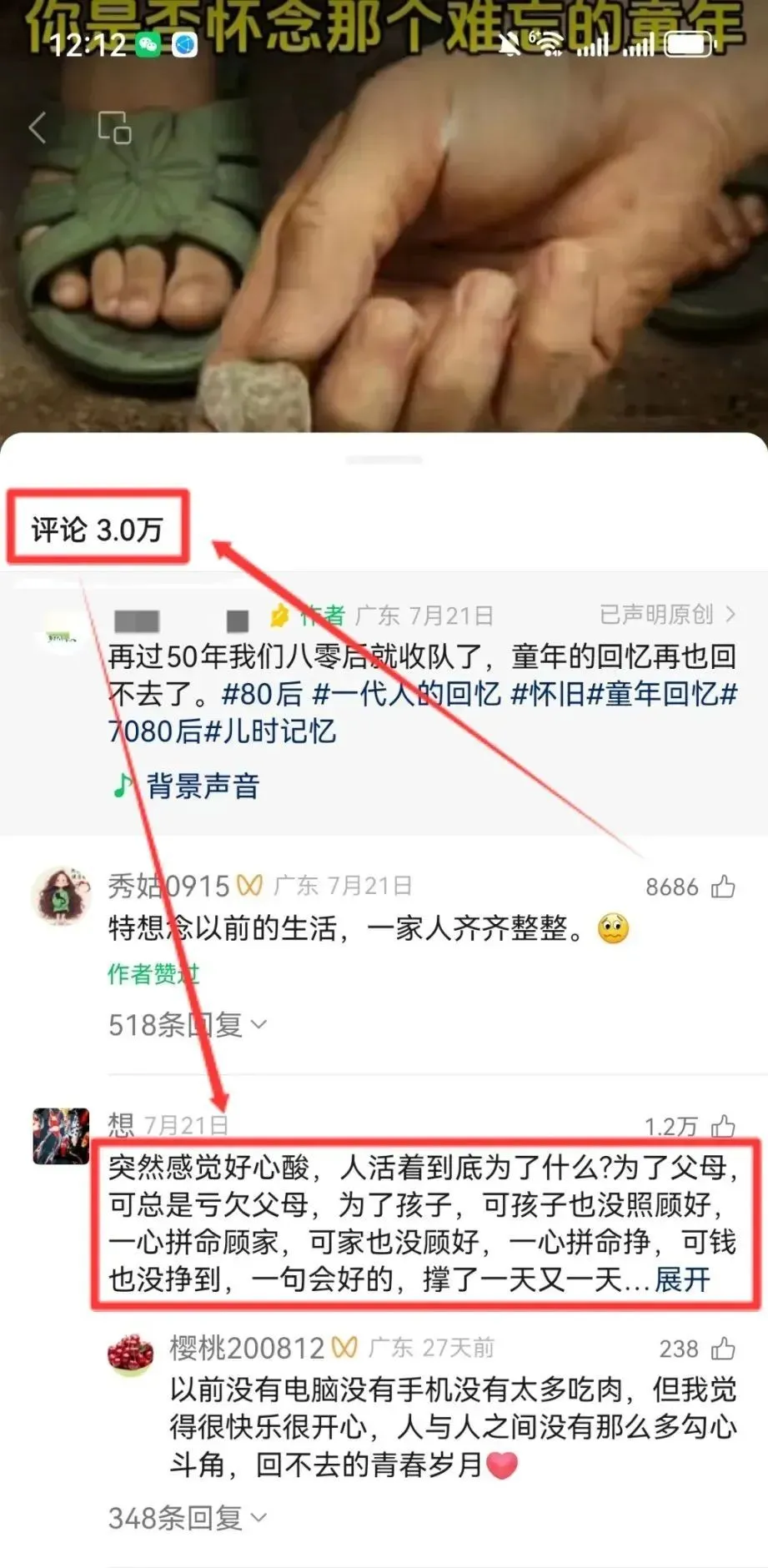Open the #80后 hashtag
Image resolution: width=768 pixels, height=1568 pixels.
pos(262,694)
